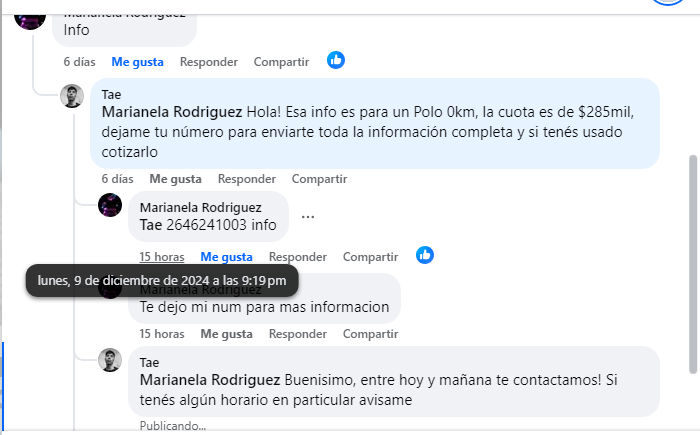View Tae's avatar on the Buenisimo comment

click(x=110, y=360)
